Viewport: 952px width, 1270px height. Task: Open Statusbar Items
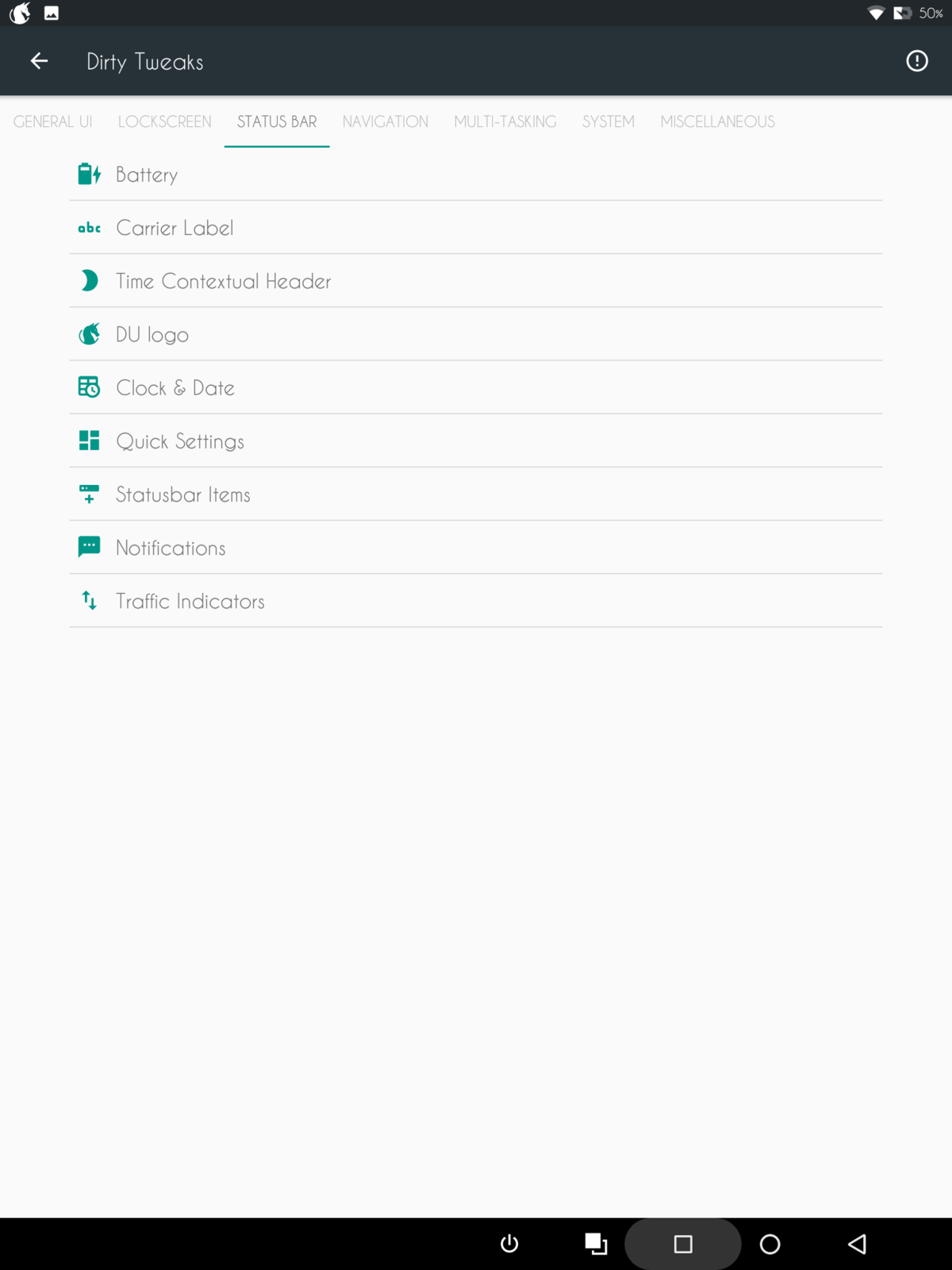[474, 495]
